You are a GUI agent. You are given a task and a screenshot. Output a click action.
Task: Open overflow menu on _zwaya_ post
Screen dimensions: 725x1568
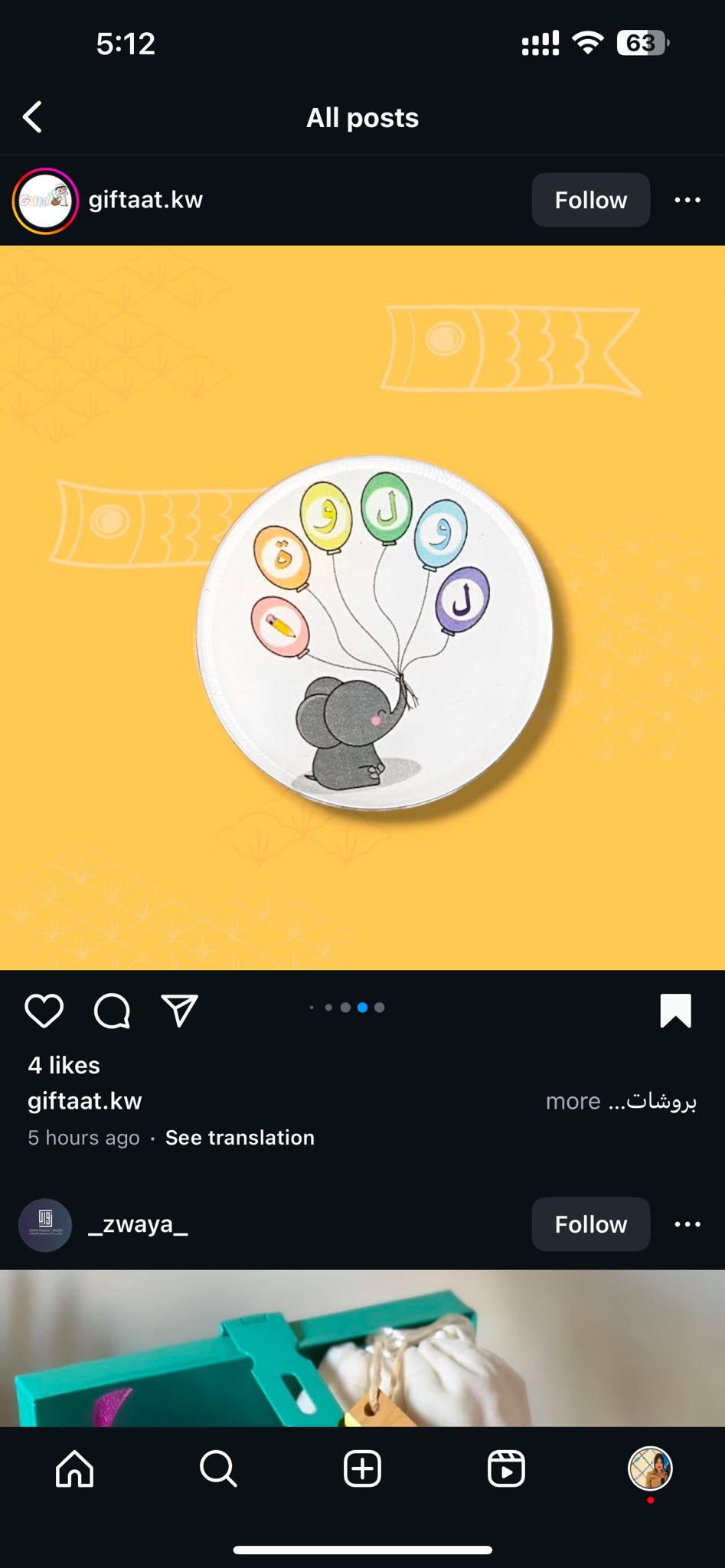click(x=687, y=1224)
